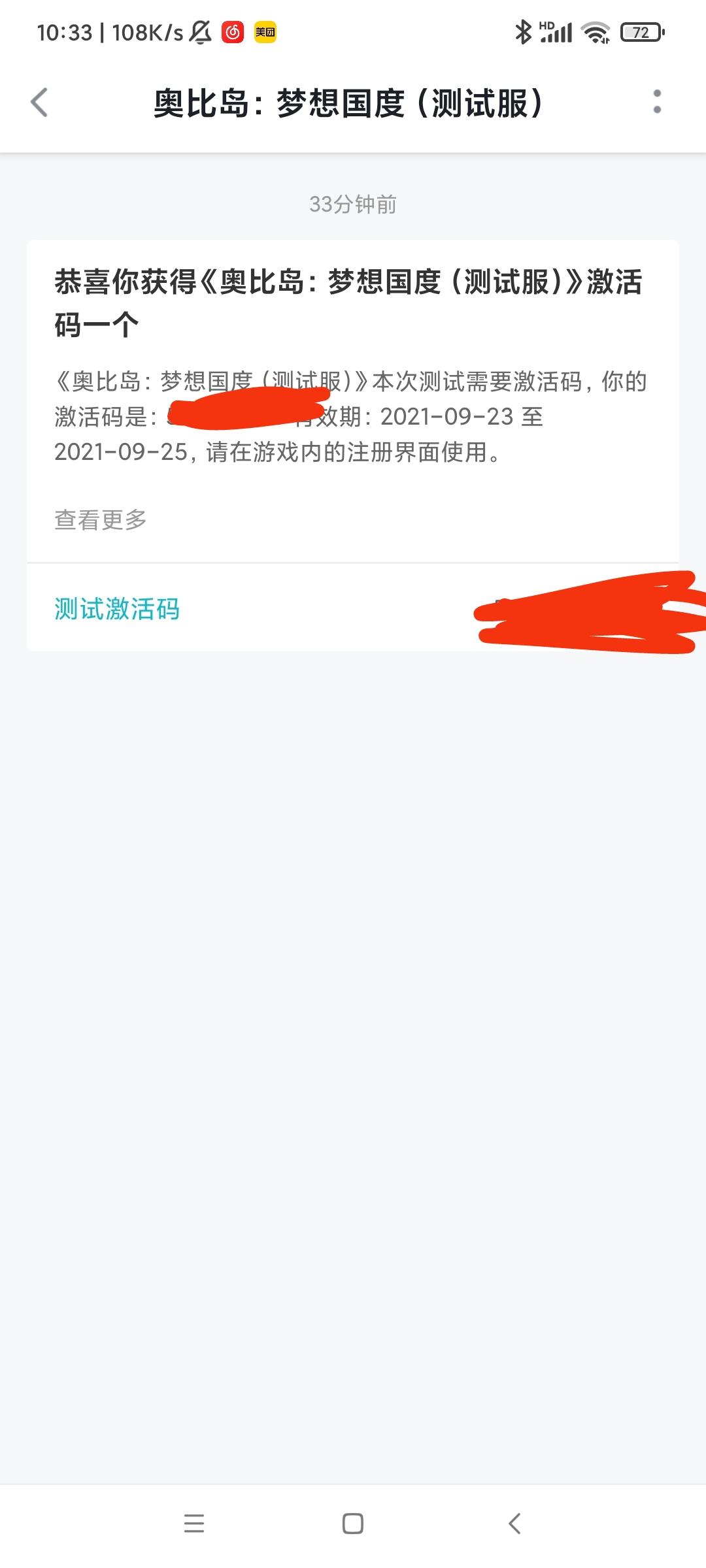Expand message with 查看更多
The image size is (706, 1568).
click(101, 520)
